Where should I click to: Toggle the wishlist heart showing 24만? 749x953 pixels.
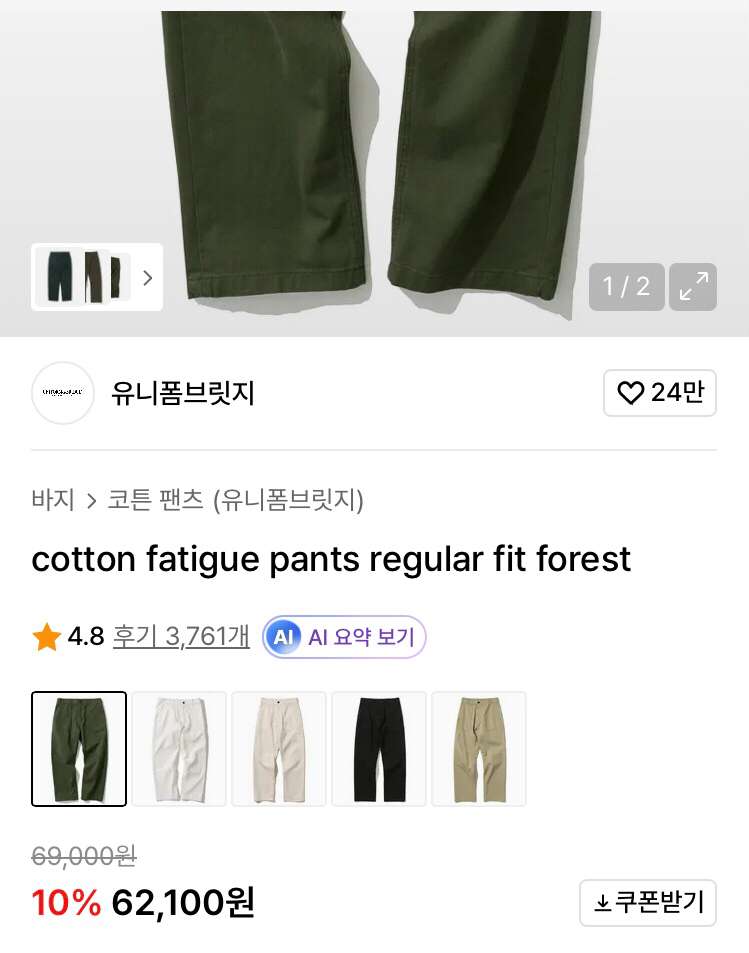659,393
